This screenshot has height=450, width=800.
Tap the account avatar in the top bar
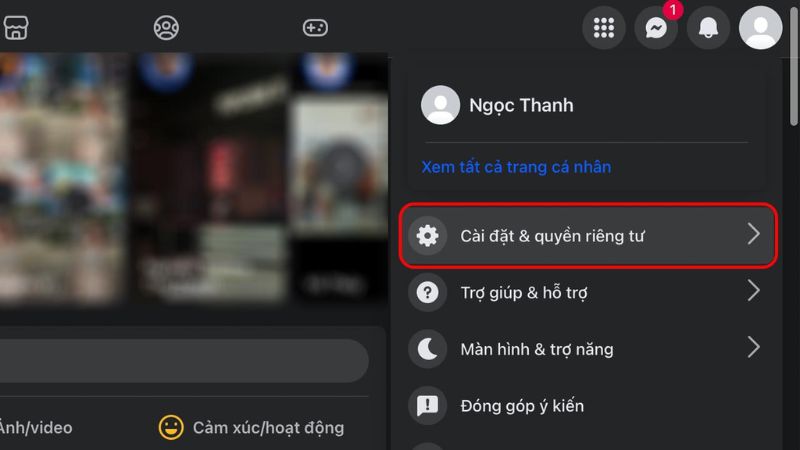coord(760,28)
